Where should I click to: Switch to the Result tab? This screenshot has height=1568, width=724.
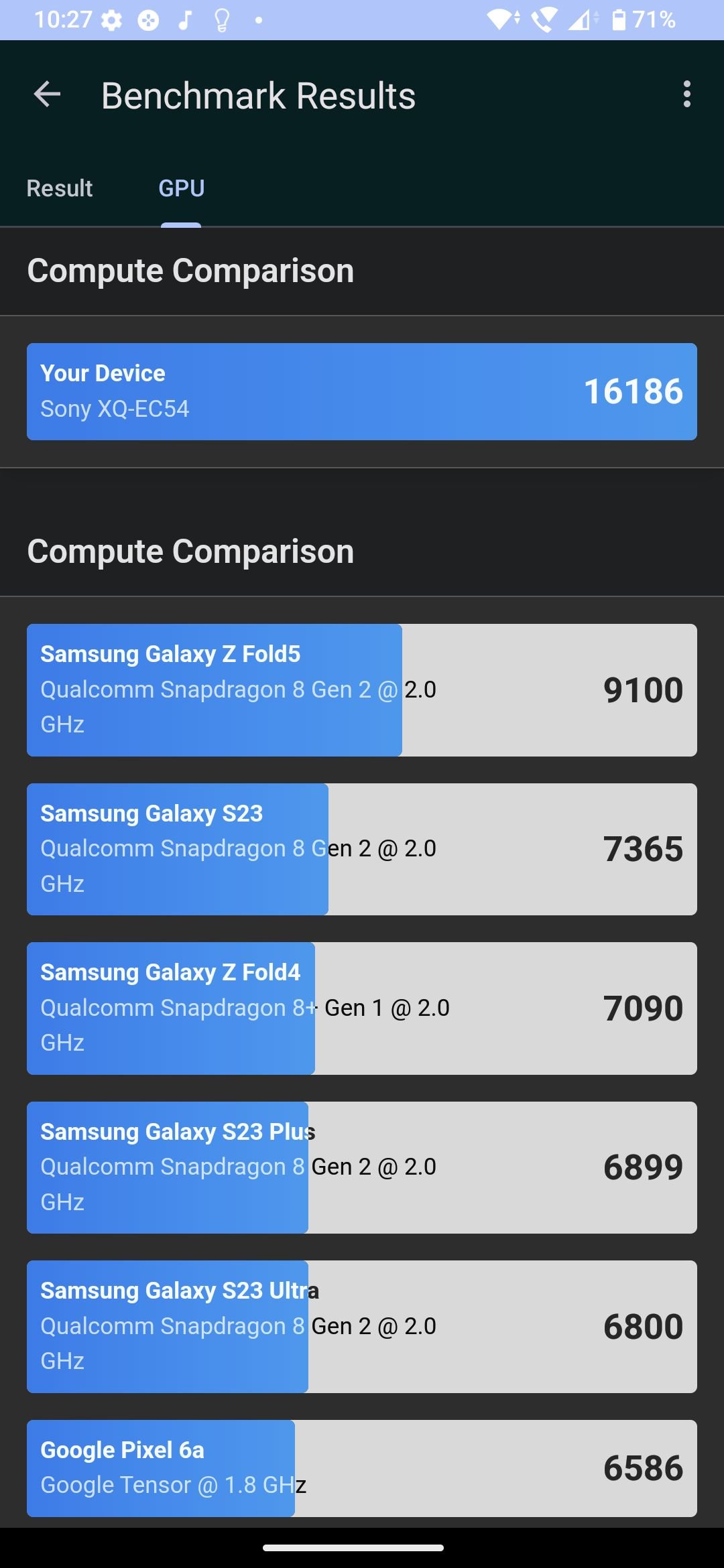[x=60, y=188]
